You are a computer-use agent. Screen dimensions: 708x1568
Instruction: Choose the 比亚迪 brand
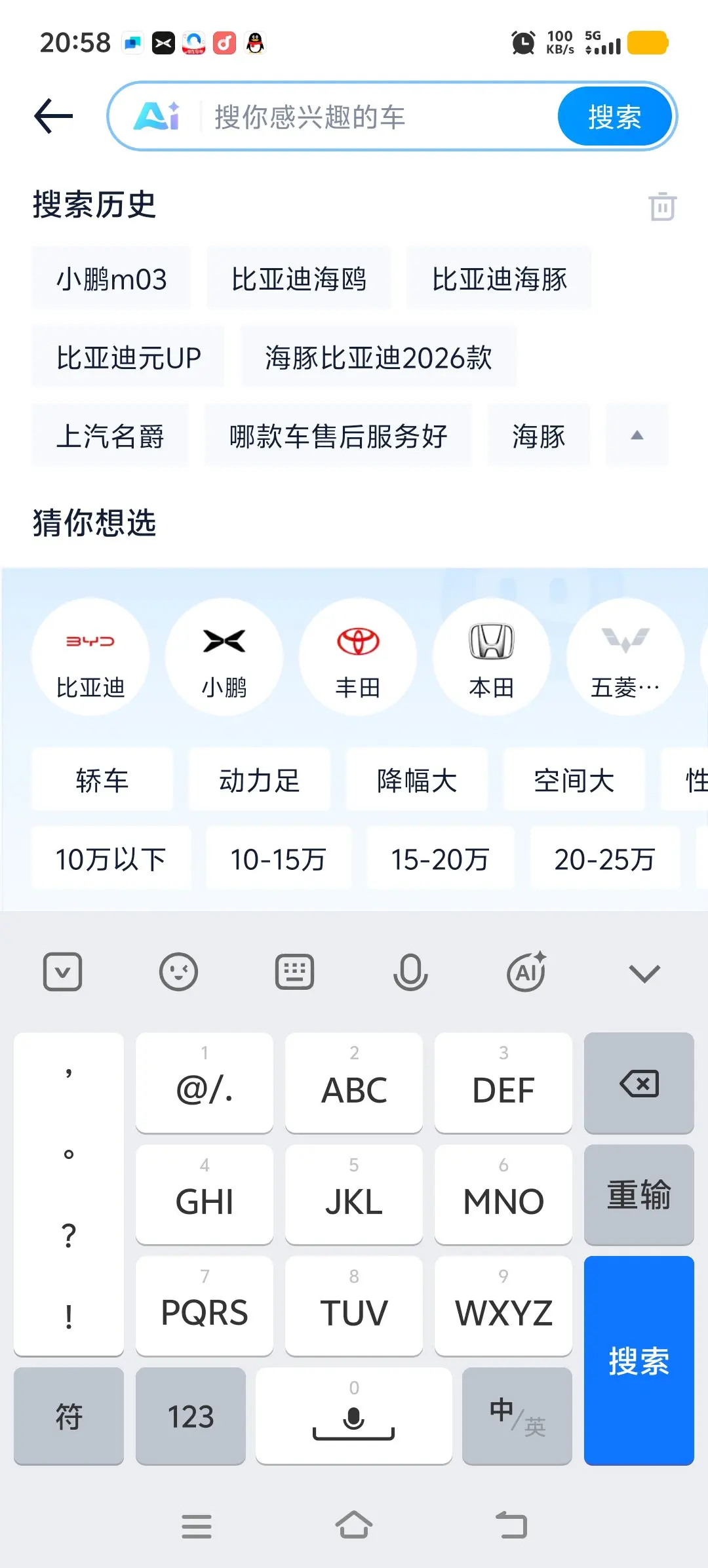click(90, 656)
